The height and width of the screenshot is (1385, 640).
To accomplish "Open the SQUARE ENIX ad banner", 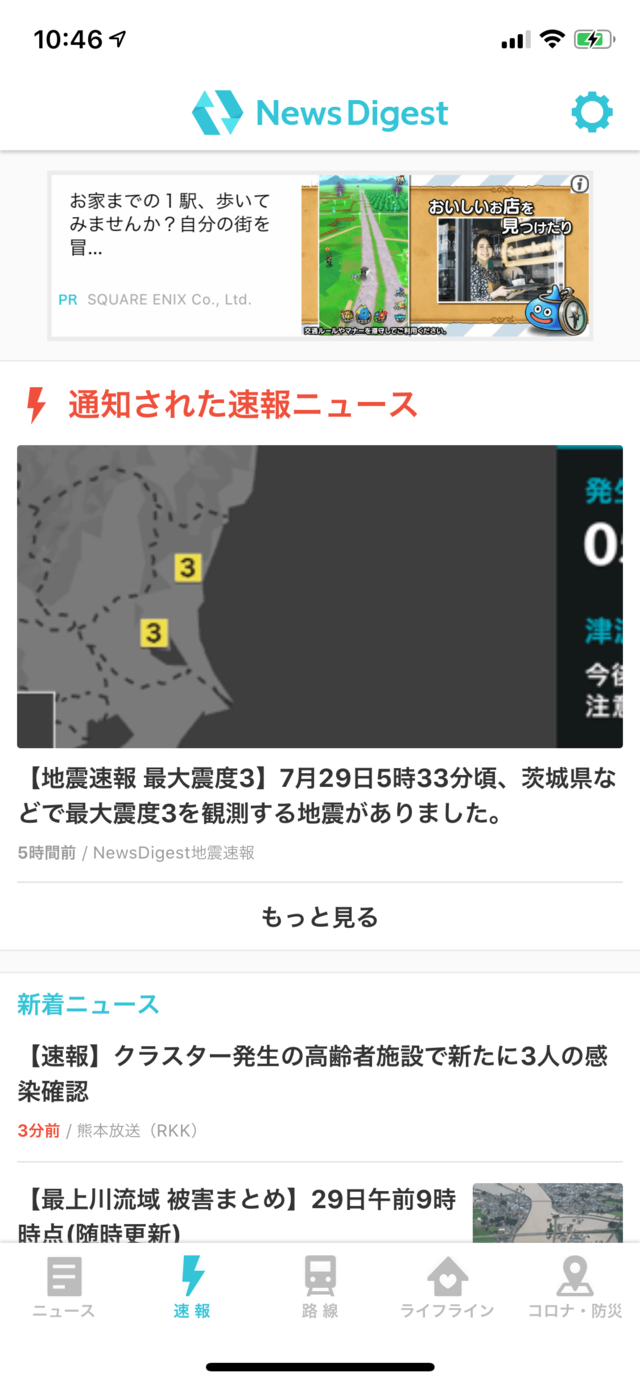I will point(320,256).
